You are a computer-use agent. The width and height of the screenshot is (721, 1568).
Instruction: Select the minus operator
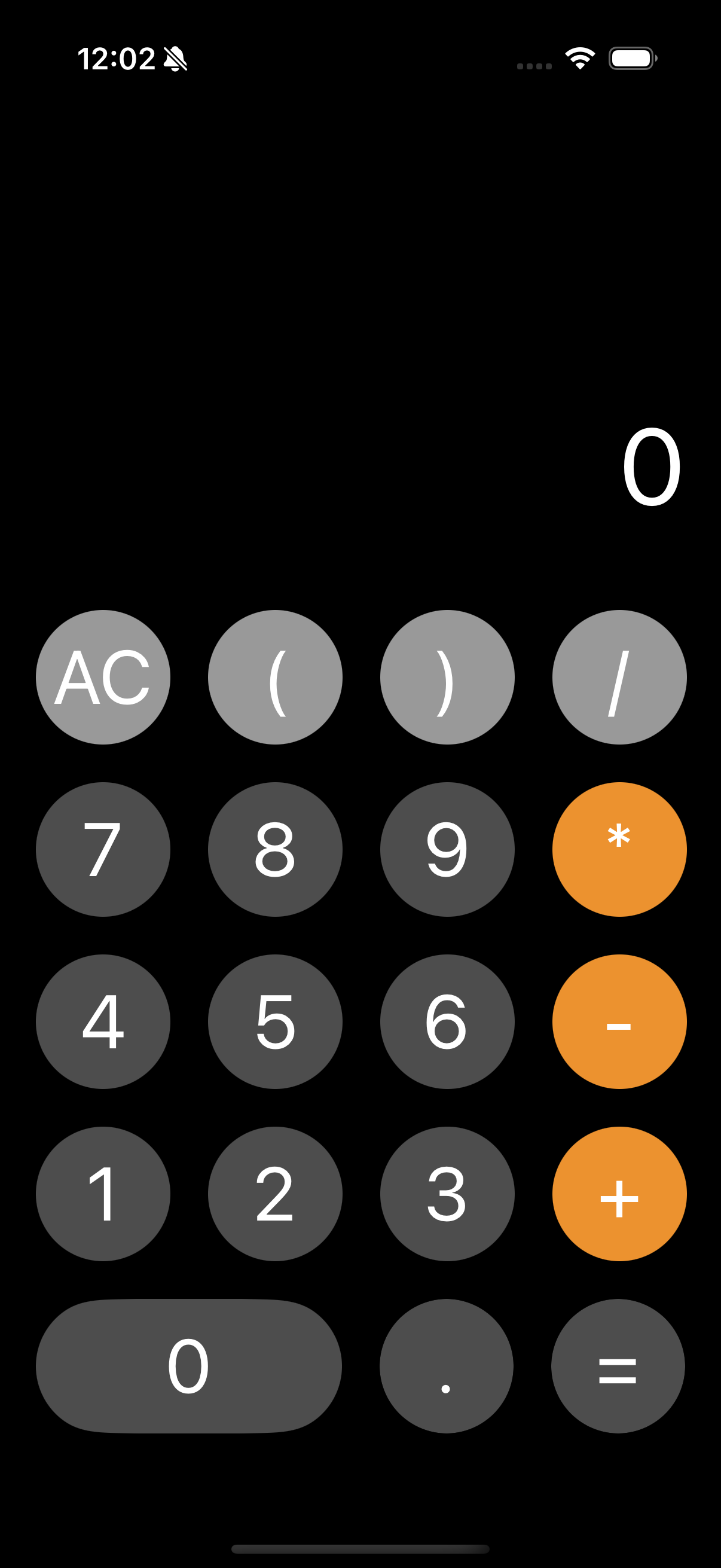tap(619, 1021)
